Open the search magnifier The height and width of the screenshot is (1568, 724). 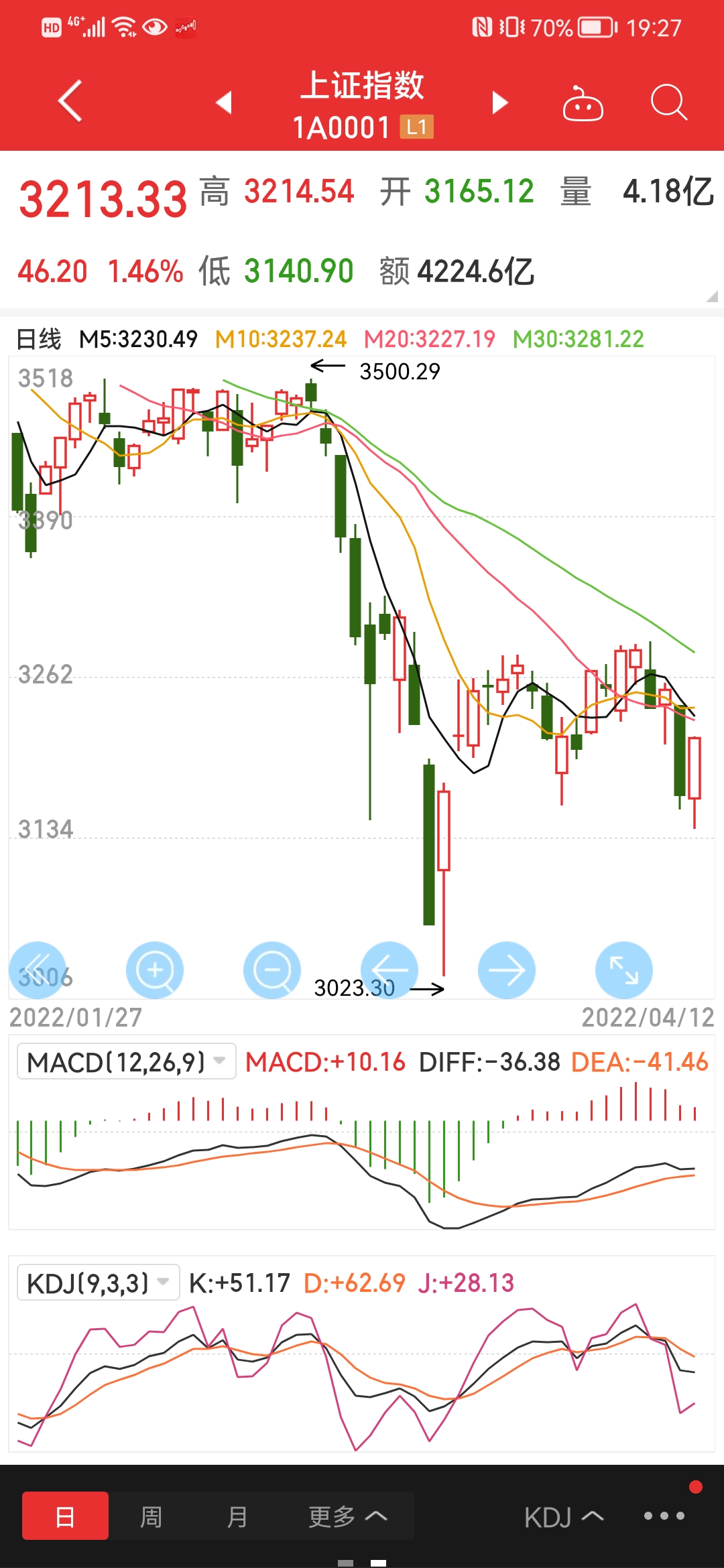coord(668,103)
